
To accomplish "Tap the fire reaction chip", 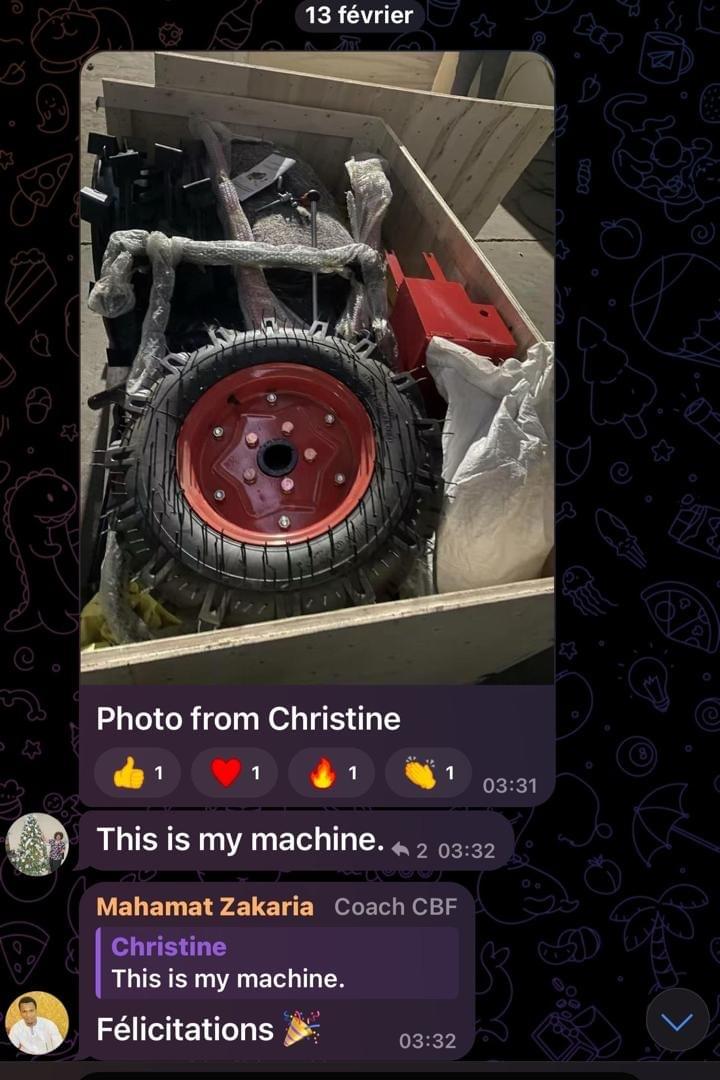I will 331,773.
